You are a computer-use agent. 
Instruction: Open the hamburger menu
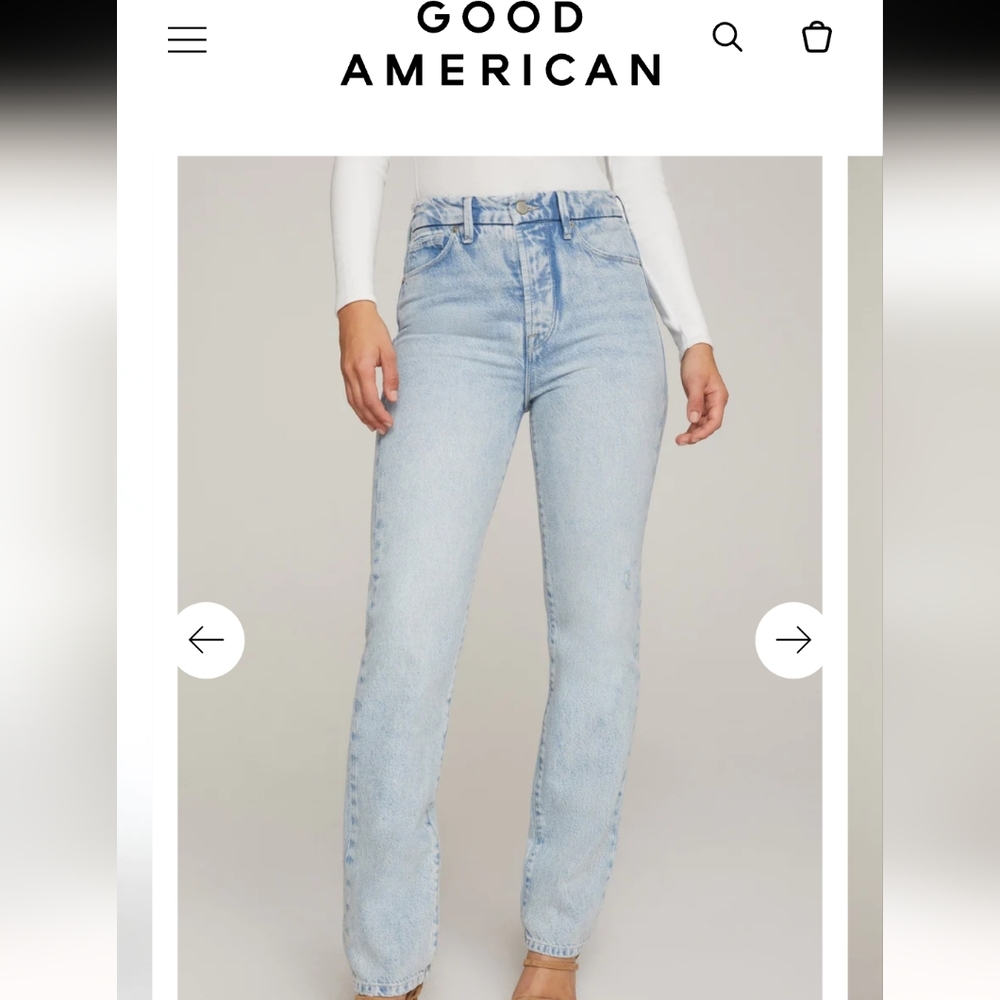pyautogui.click(x=187, y=40)
